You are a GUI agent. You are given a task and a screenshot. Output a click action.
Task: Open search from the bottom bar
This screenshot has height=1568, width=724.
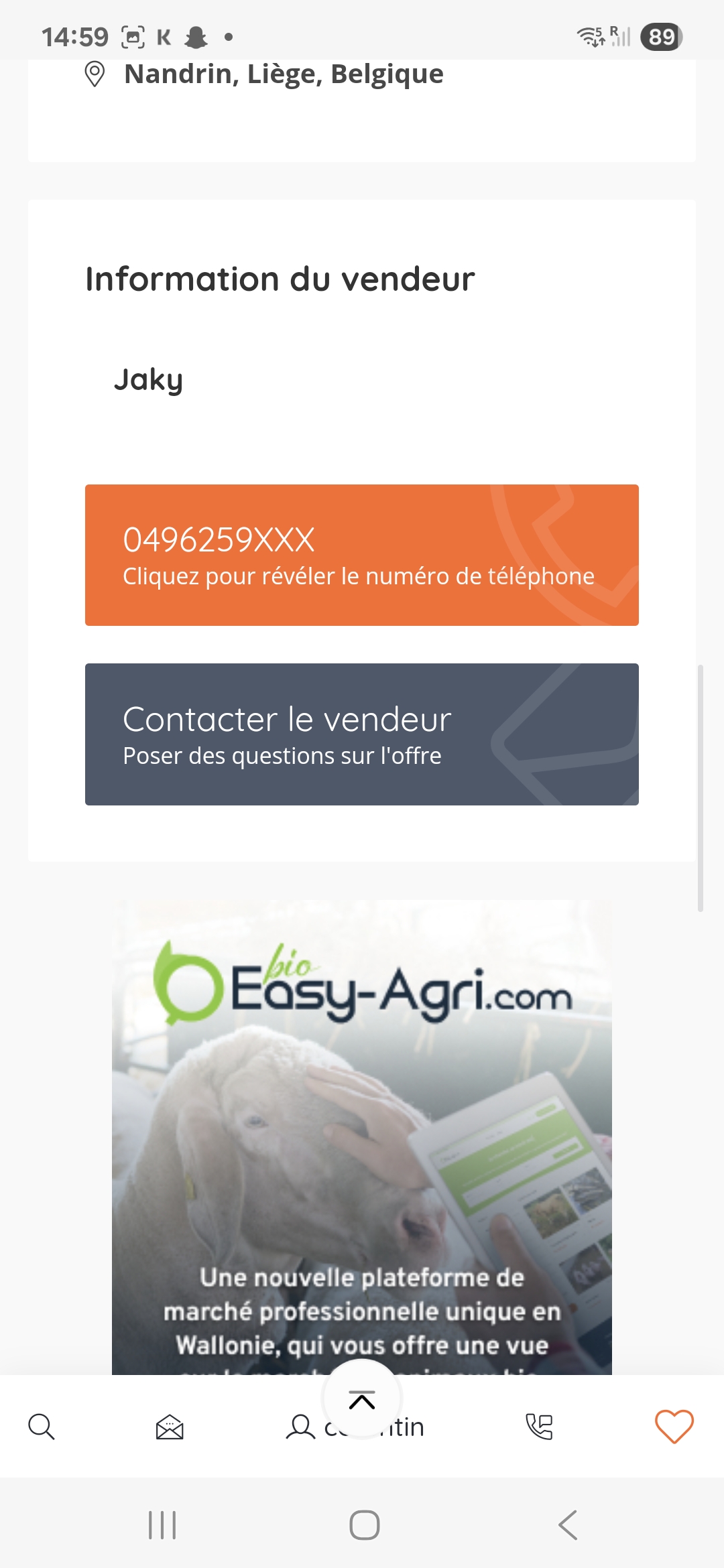(41, 1427)
